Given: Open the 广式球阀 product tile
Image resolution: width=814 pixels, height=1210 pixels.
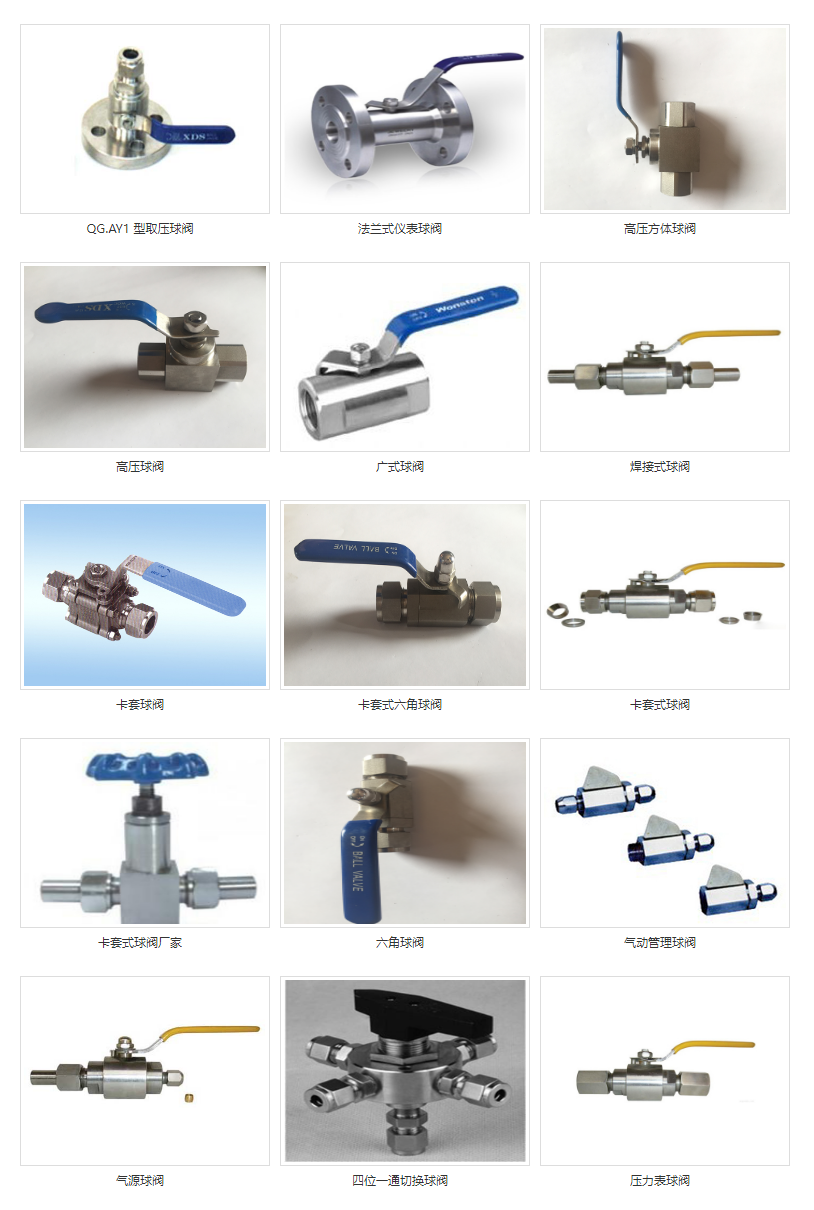Looking at the screenshot, I should (405, 357).
